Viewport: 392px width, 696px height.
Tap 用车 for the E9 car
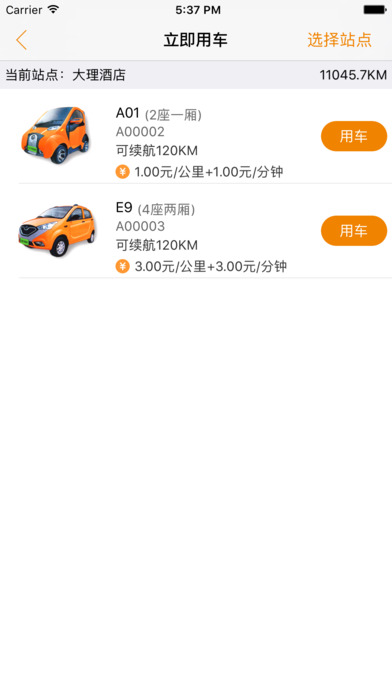pos(354,231)
